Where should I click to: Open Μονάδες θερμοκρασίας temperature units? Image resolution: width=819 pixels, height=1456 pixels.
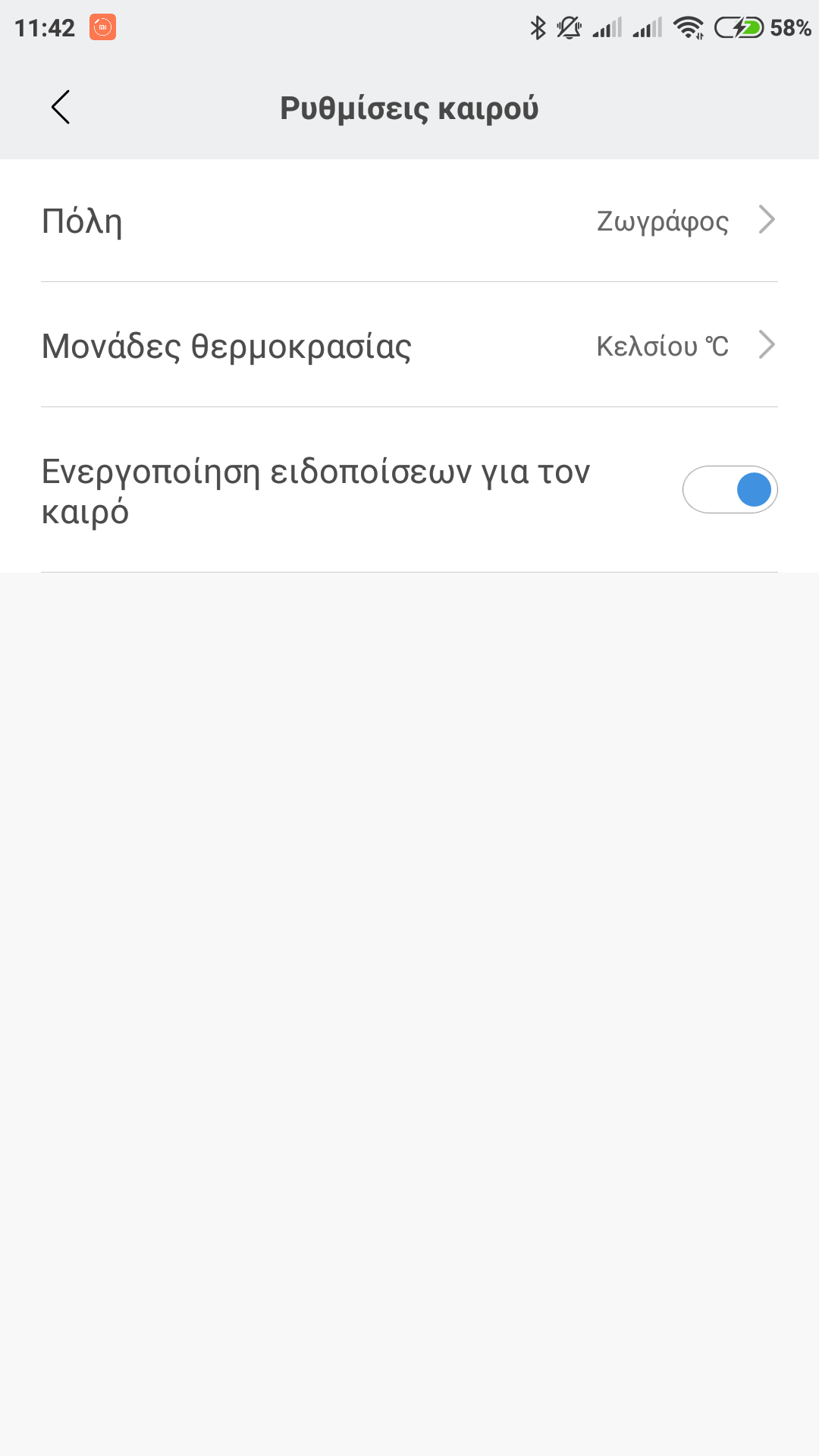[409, 345]
